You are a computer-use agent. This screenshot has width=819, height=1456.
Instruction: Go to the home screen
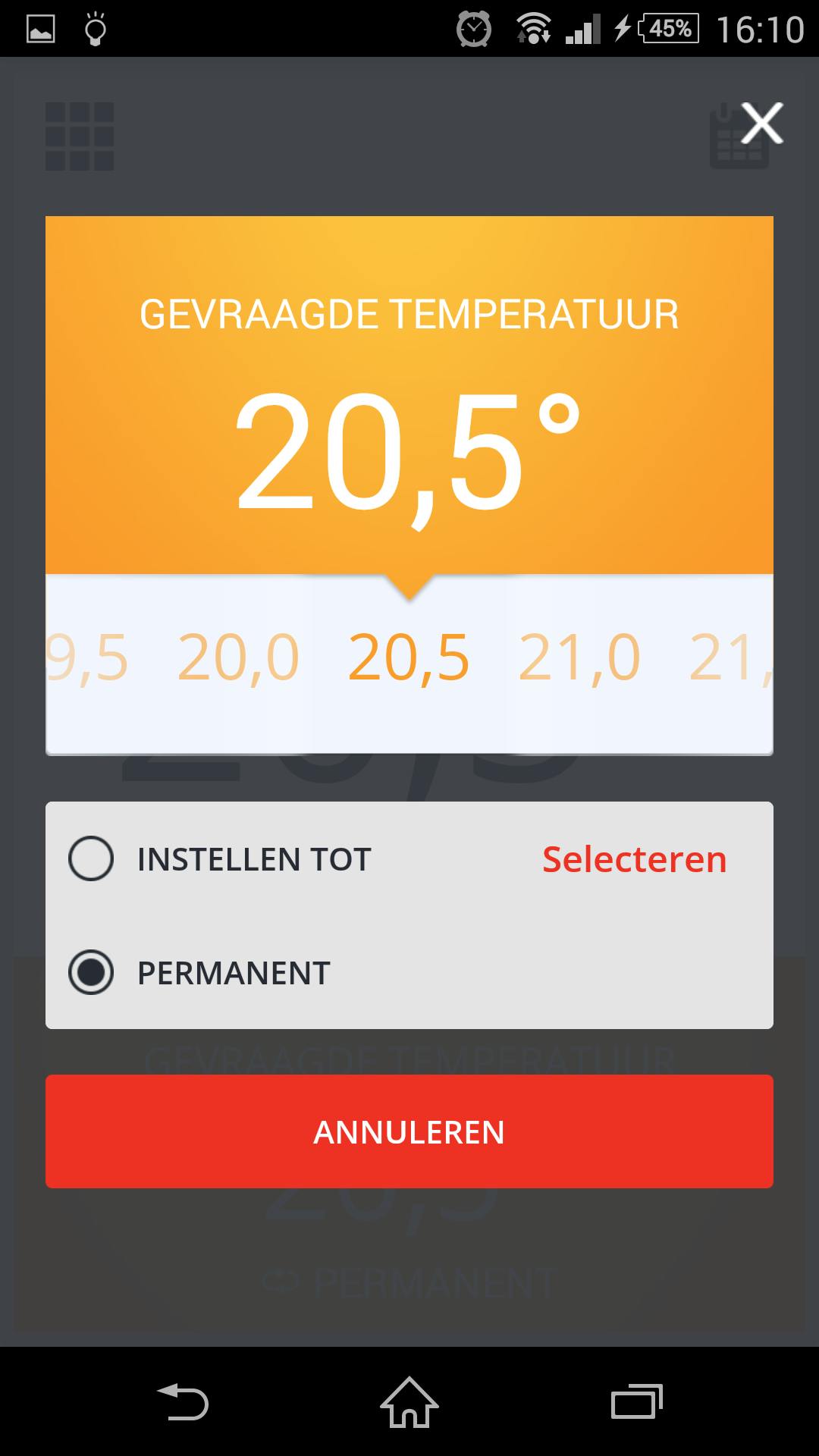pyautogui.click(x=409, y=1401)
